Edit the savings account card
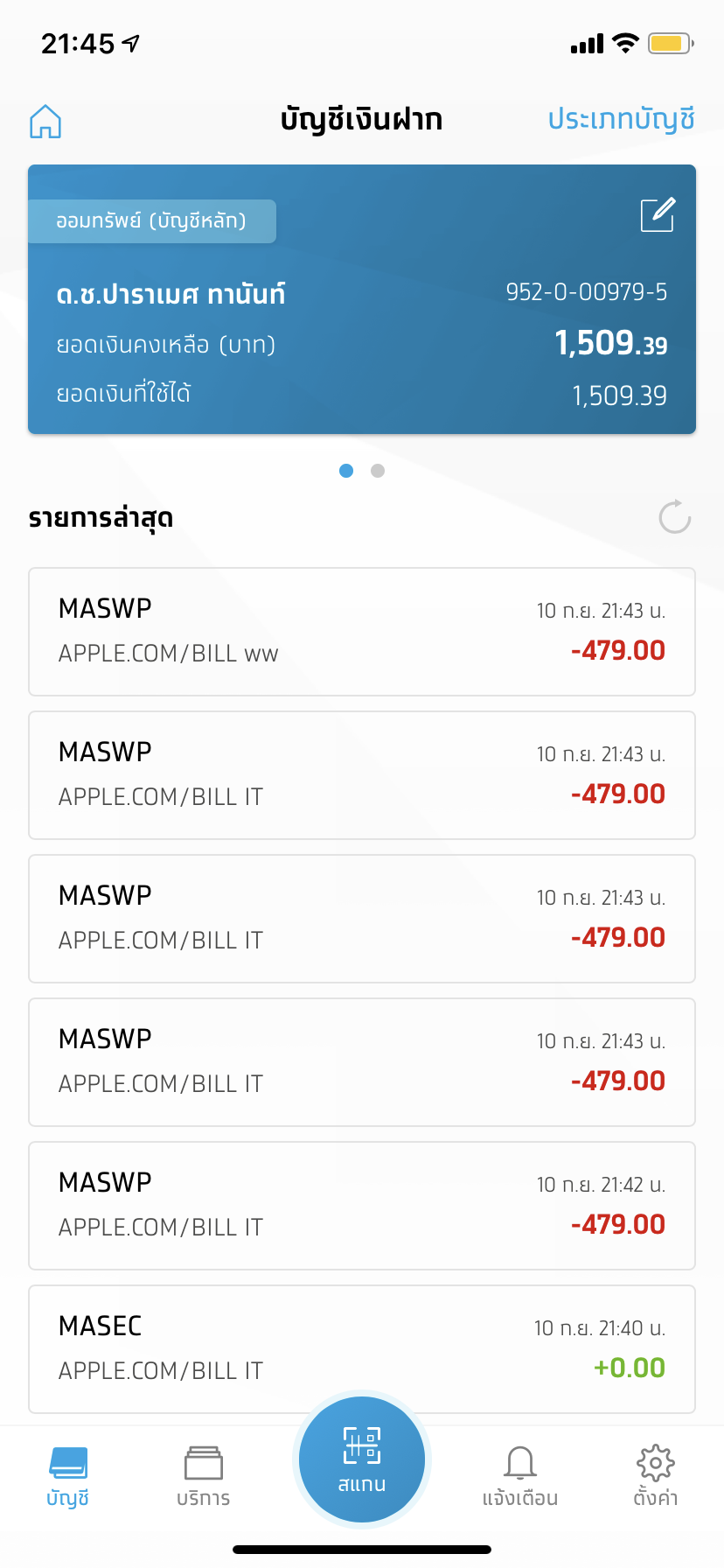Viewport: 724px width, 1568px height. click(658, 214)
